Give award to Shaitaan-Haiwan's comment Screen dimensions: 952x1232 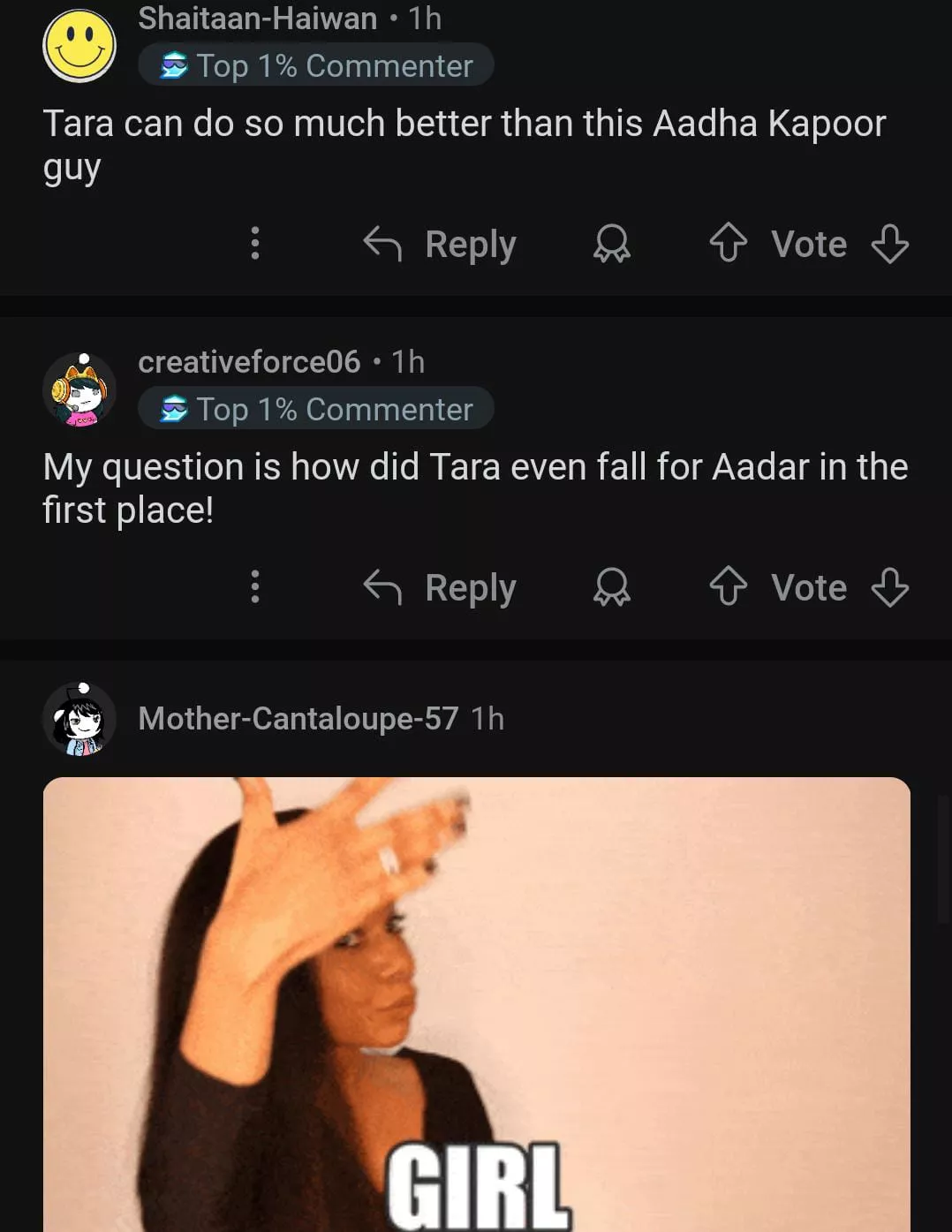tap(611, 244)
